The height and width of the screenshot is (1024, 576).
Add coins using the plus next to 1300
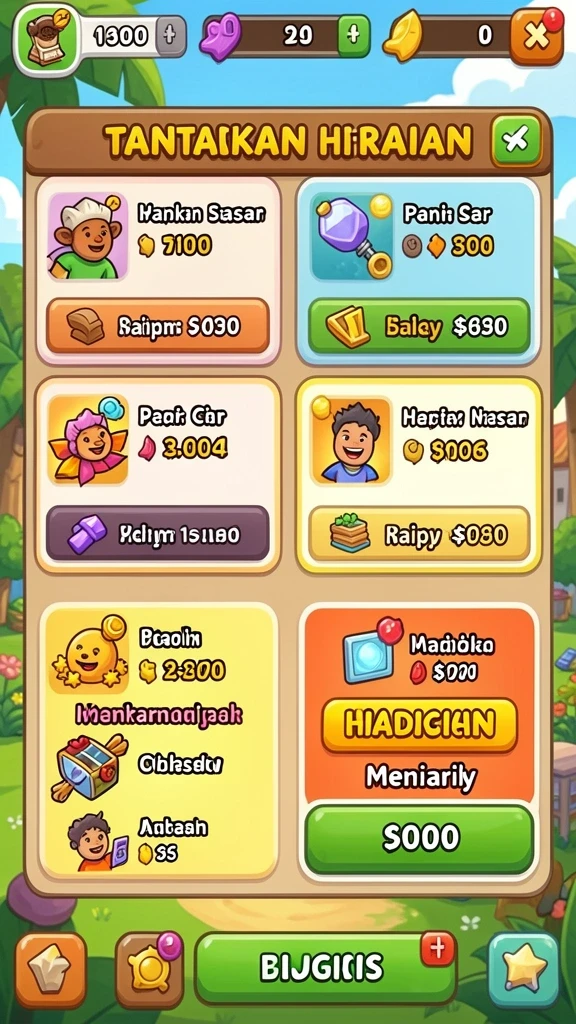[x=171, y=36]
